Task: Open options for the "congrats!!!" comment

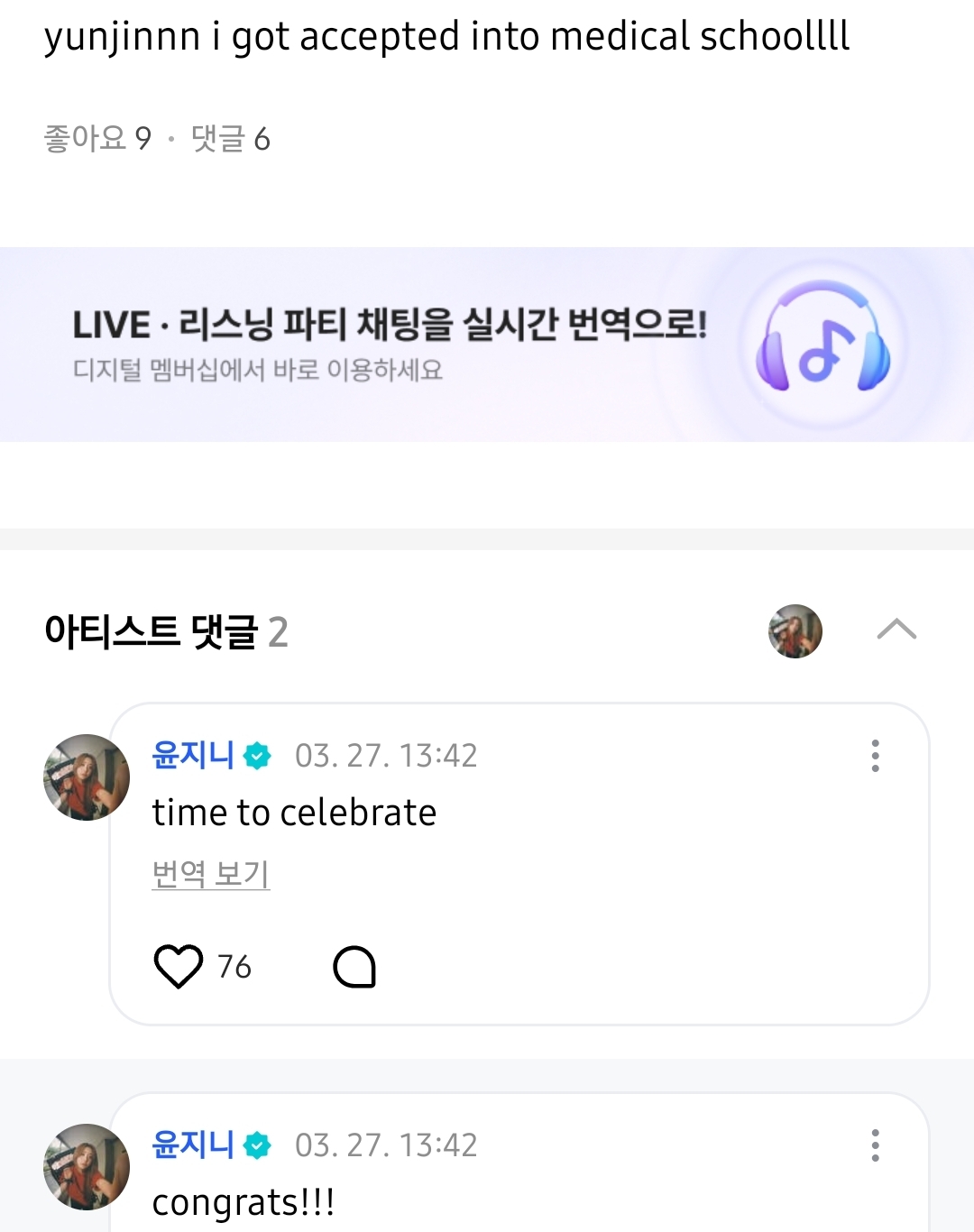Action: click(875, 1145)
